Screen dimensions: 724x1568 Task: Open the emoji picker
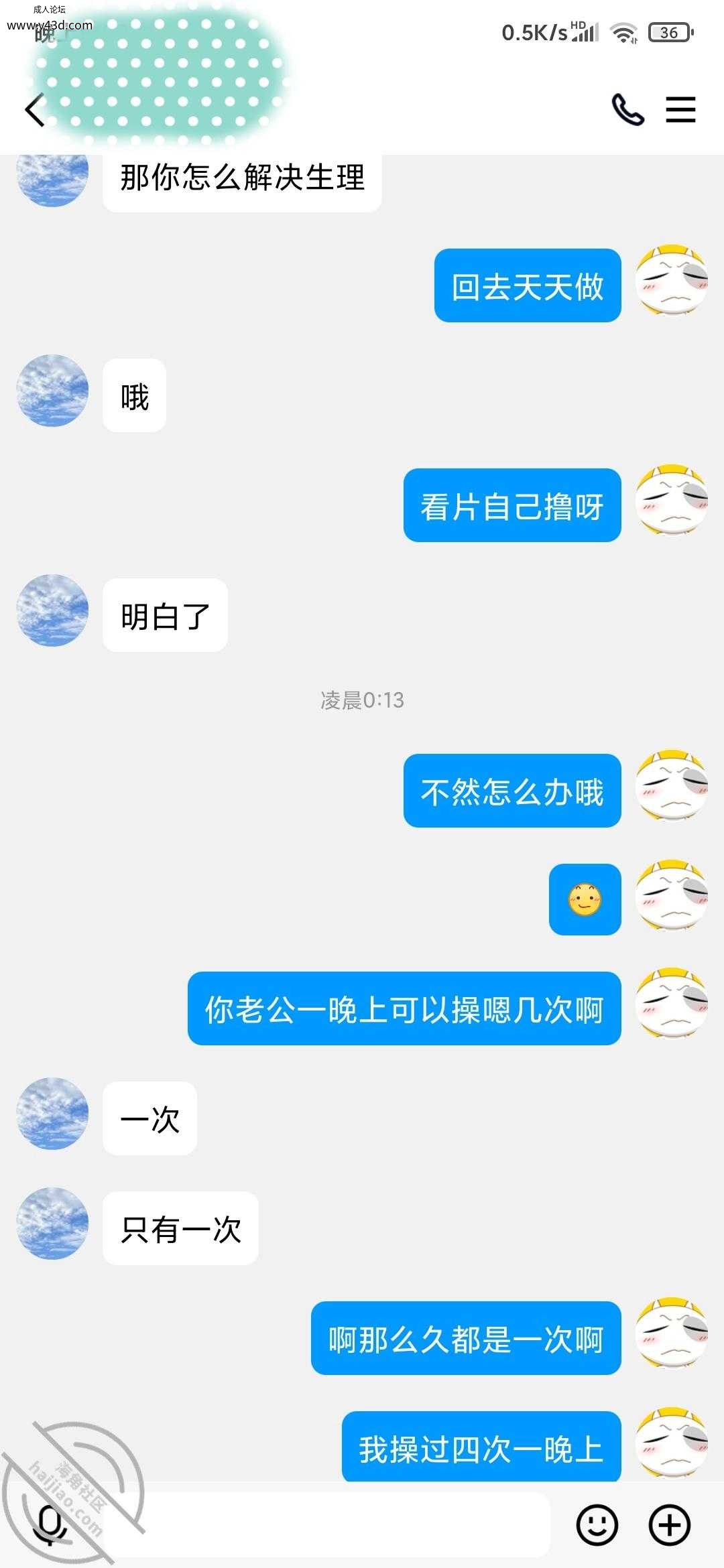point(597,1525)
